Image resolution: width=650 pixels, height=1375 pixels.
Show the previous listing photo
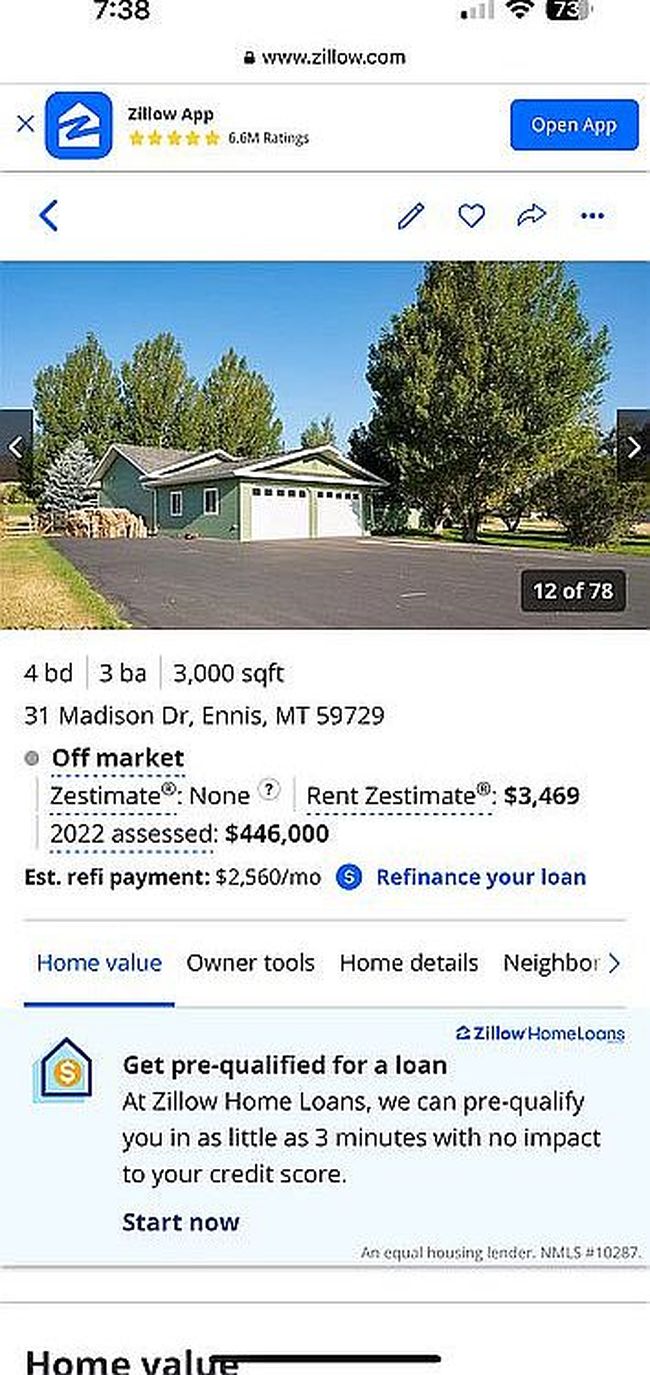pos(15,446)
